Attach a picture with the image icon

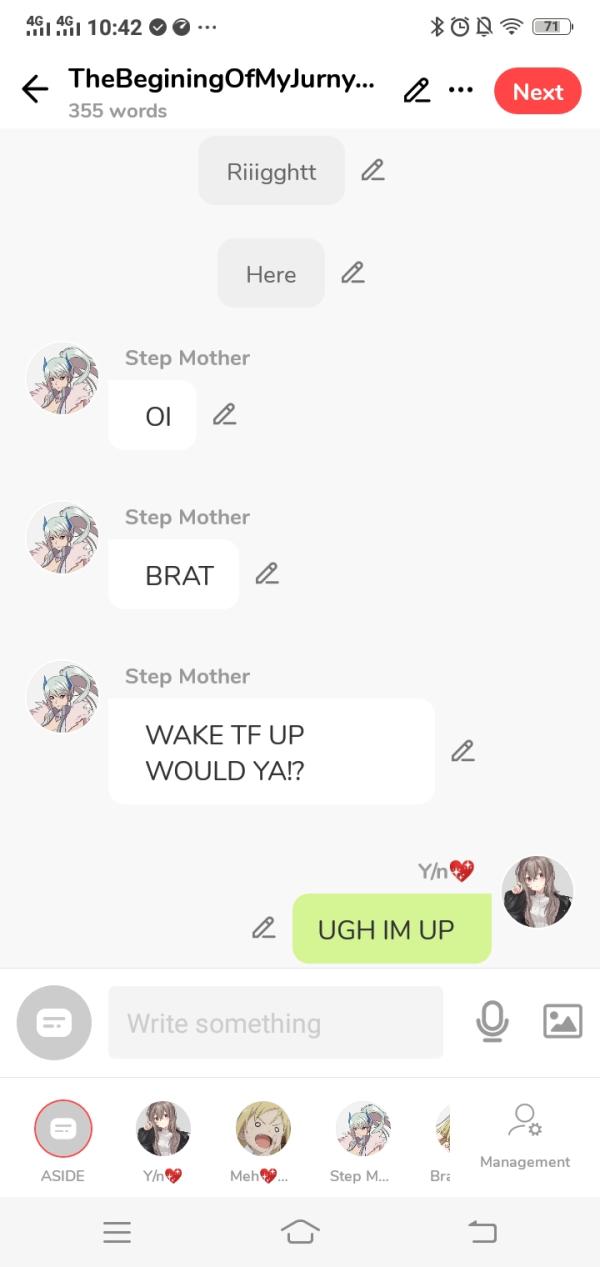click(x=562, y=1021)
